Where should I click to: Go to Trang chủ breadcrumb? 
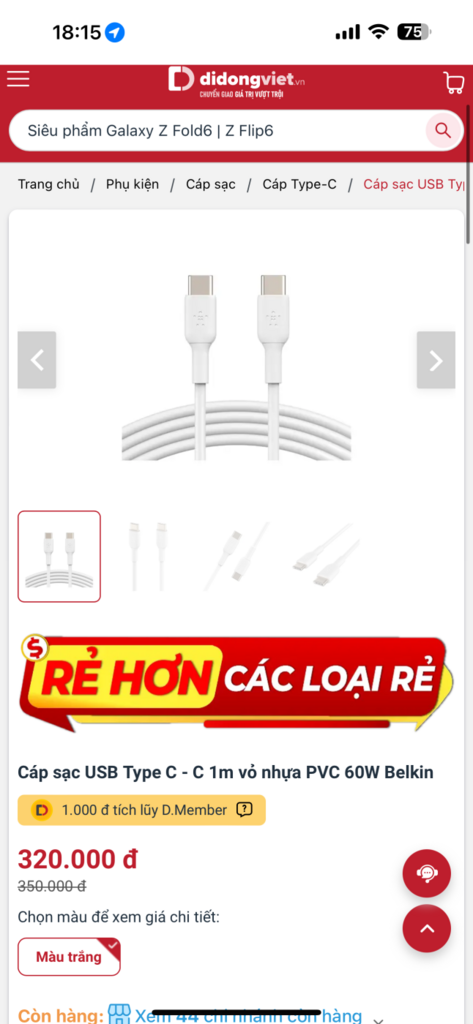click(48, 184)
